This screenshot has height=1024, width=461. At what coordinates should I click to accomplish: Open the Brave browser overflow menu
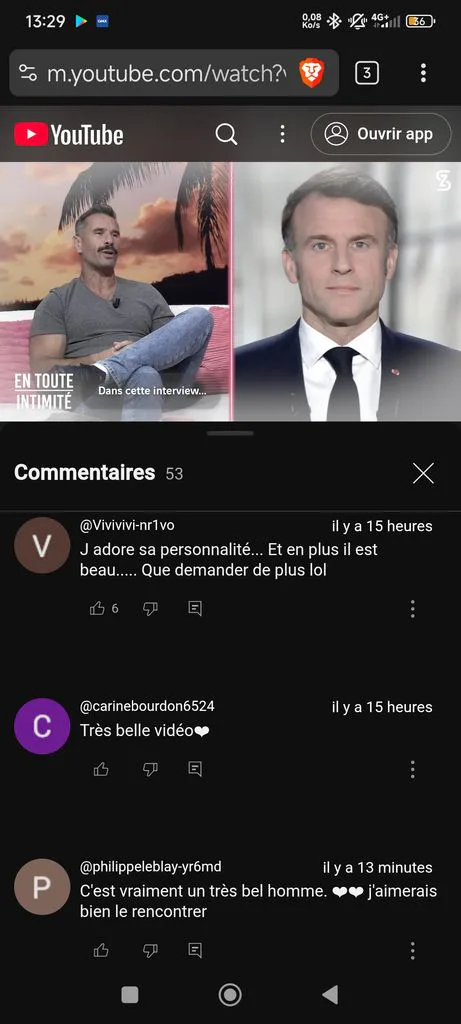(x=423, y=73)
